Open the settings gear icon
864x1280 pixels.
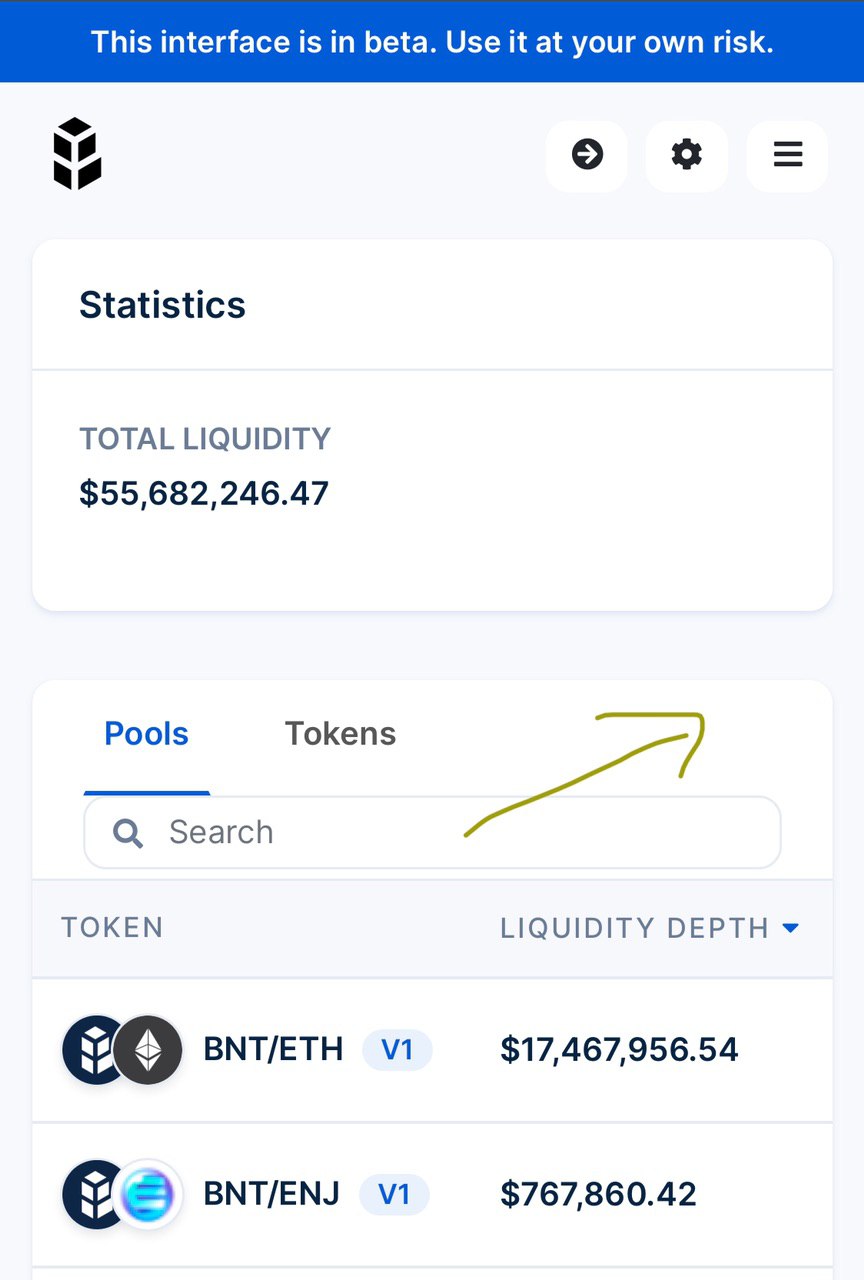pyautogui.click(x=686, y=155)
